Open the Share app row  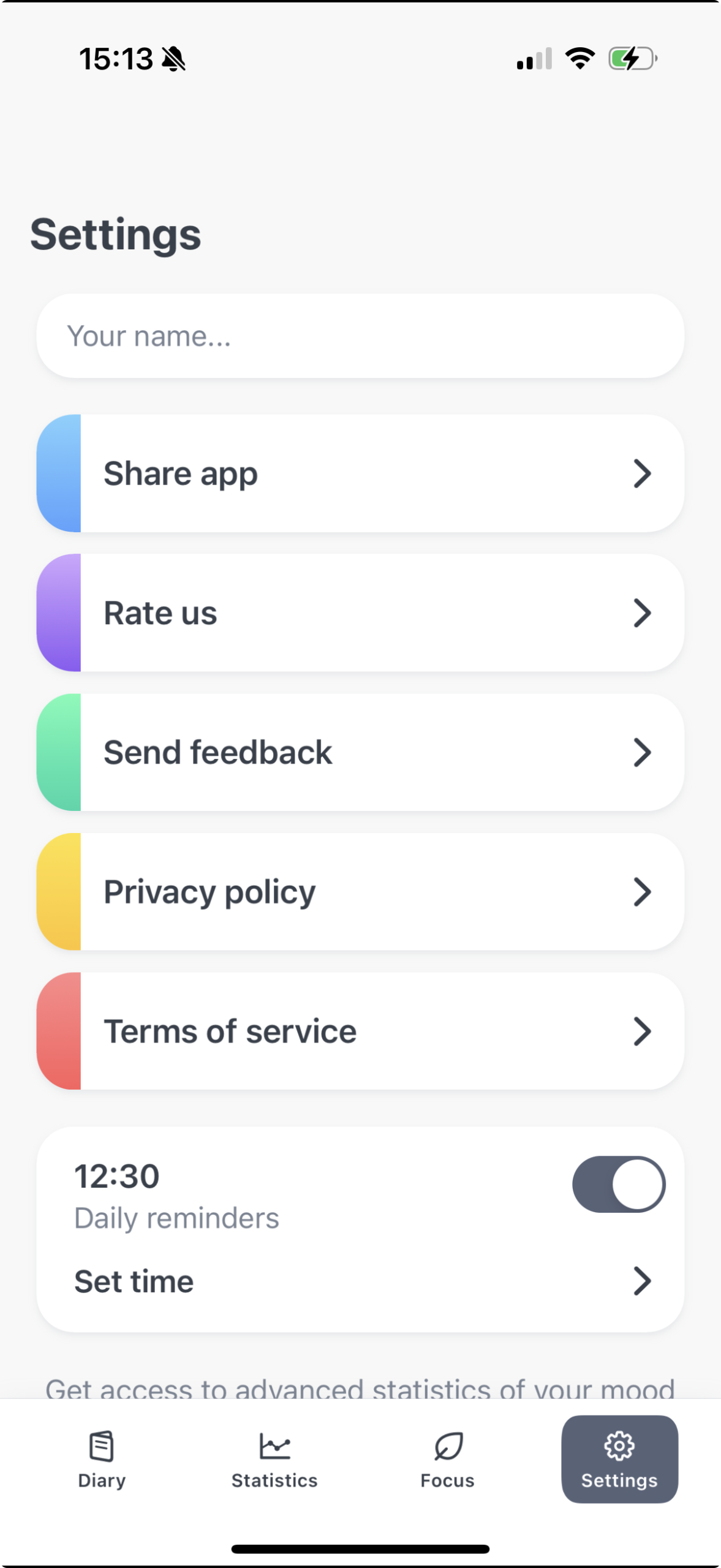point(360,473)
